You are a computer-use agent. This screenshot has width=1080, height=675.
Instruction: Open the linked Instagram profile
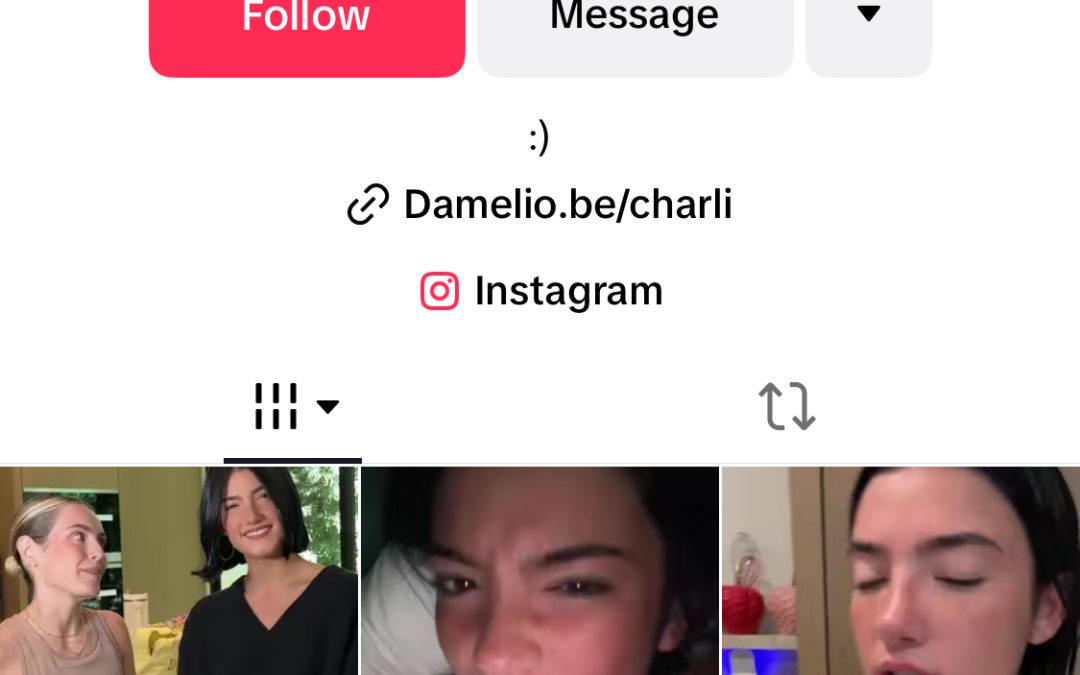541,291
